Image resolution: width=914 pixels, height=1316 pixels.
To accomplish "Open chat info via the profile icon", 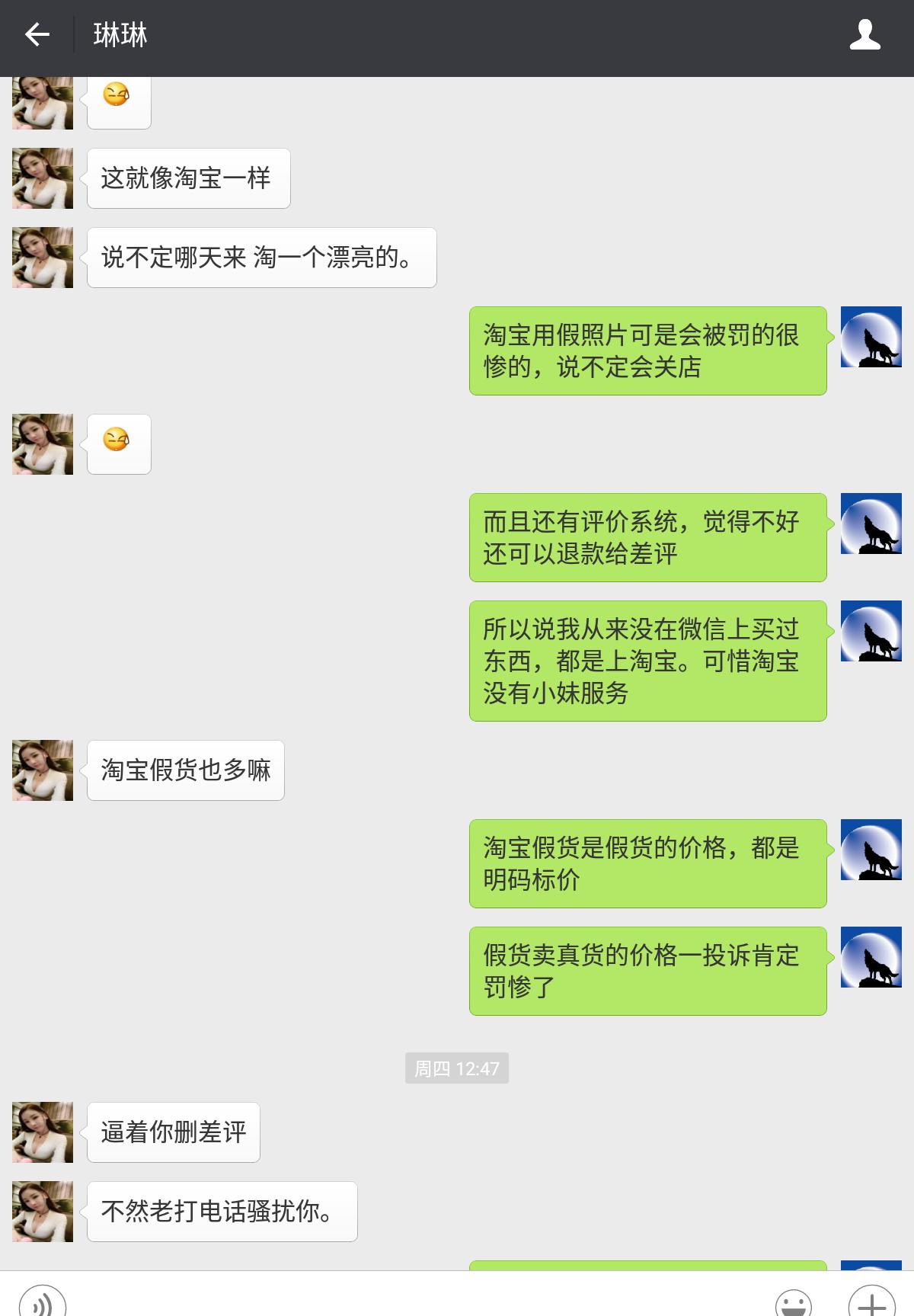I will pyautogui.click(x=864, y=35).
